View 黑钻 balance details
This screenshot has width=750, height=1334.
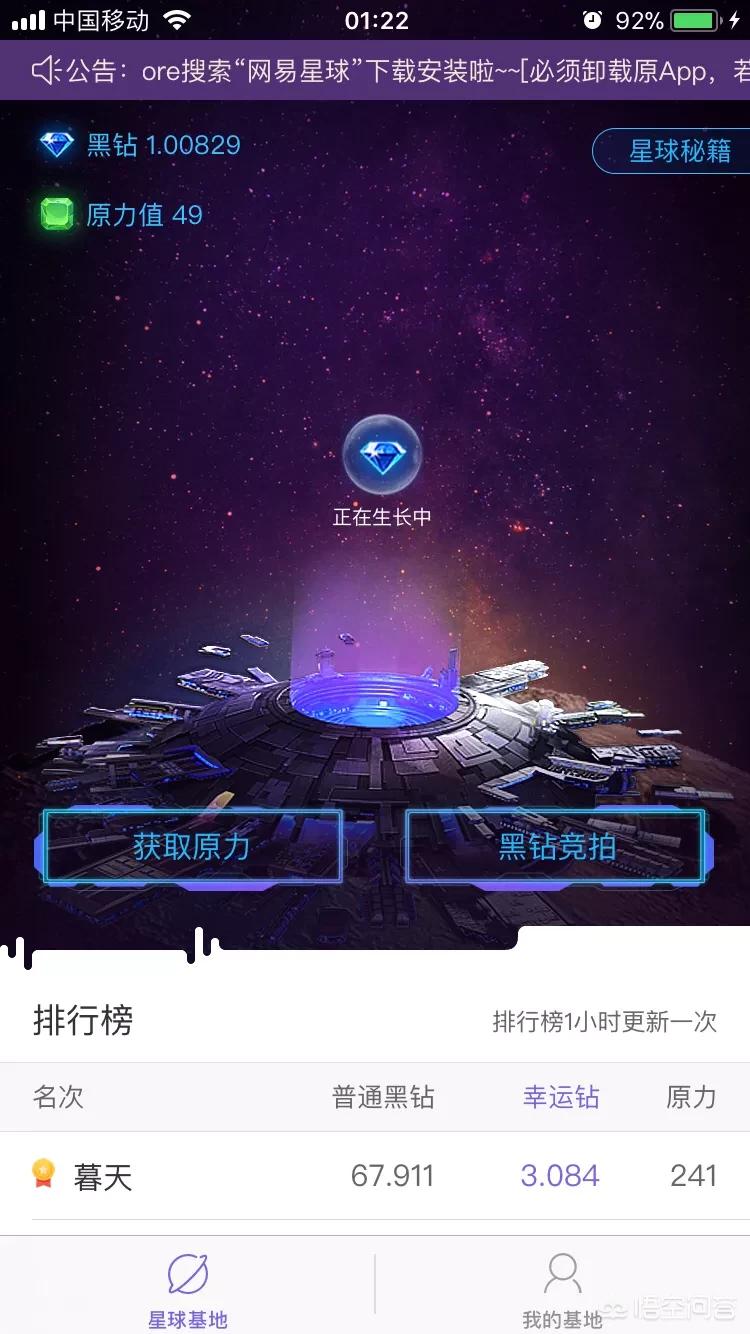tap(140, 145)
